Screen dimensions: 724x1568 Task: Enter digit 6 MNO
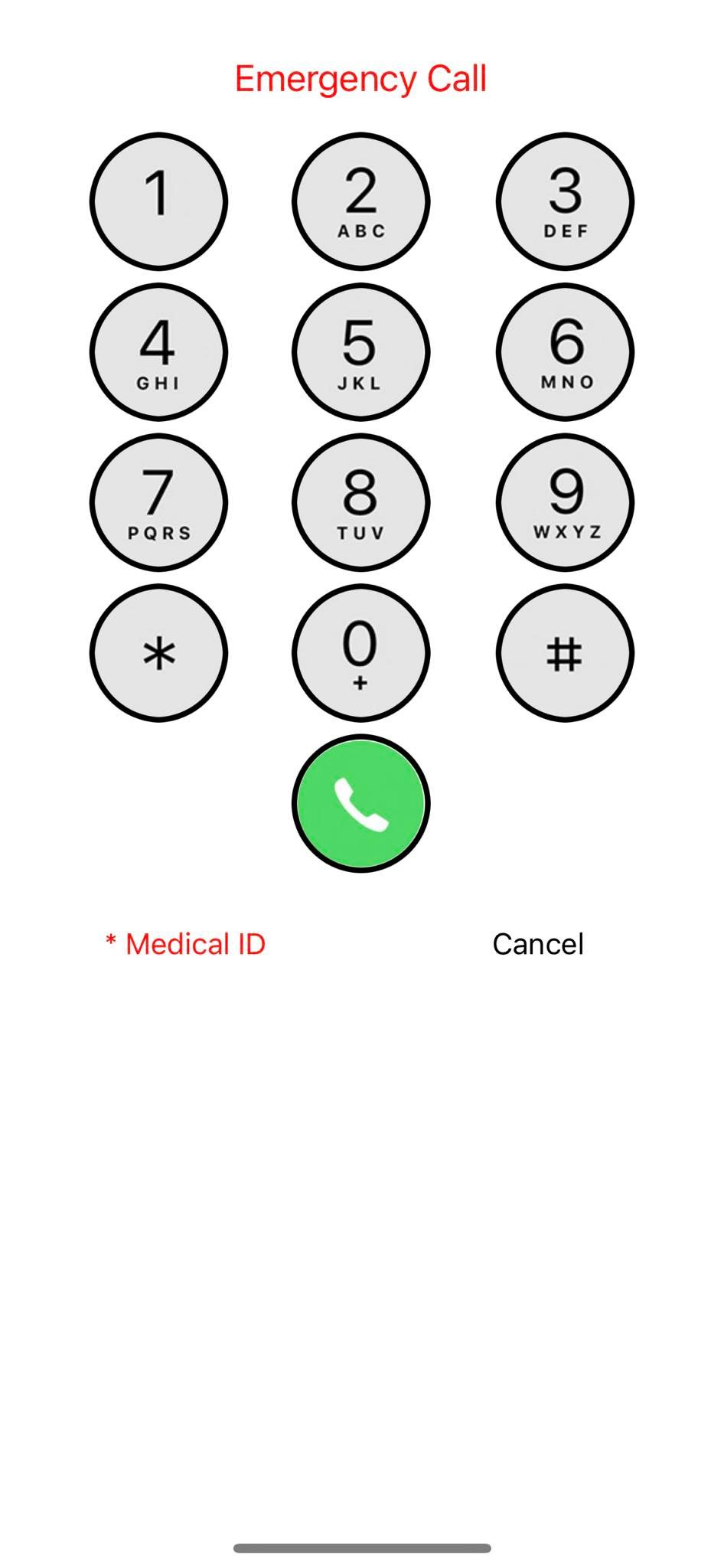click(x=565, y=352)
